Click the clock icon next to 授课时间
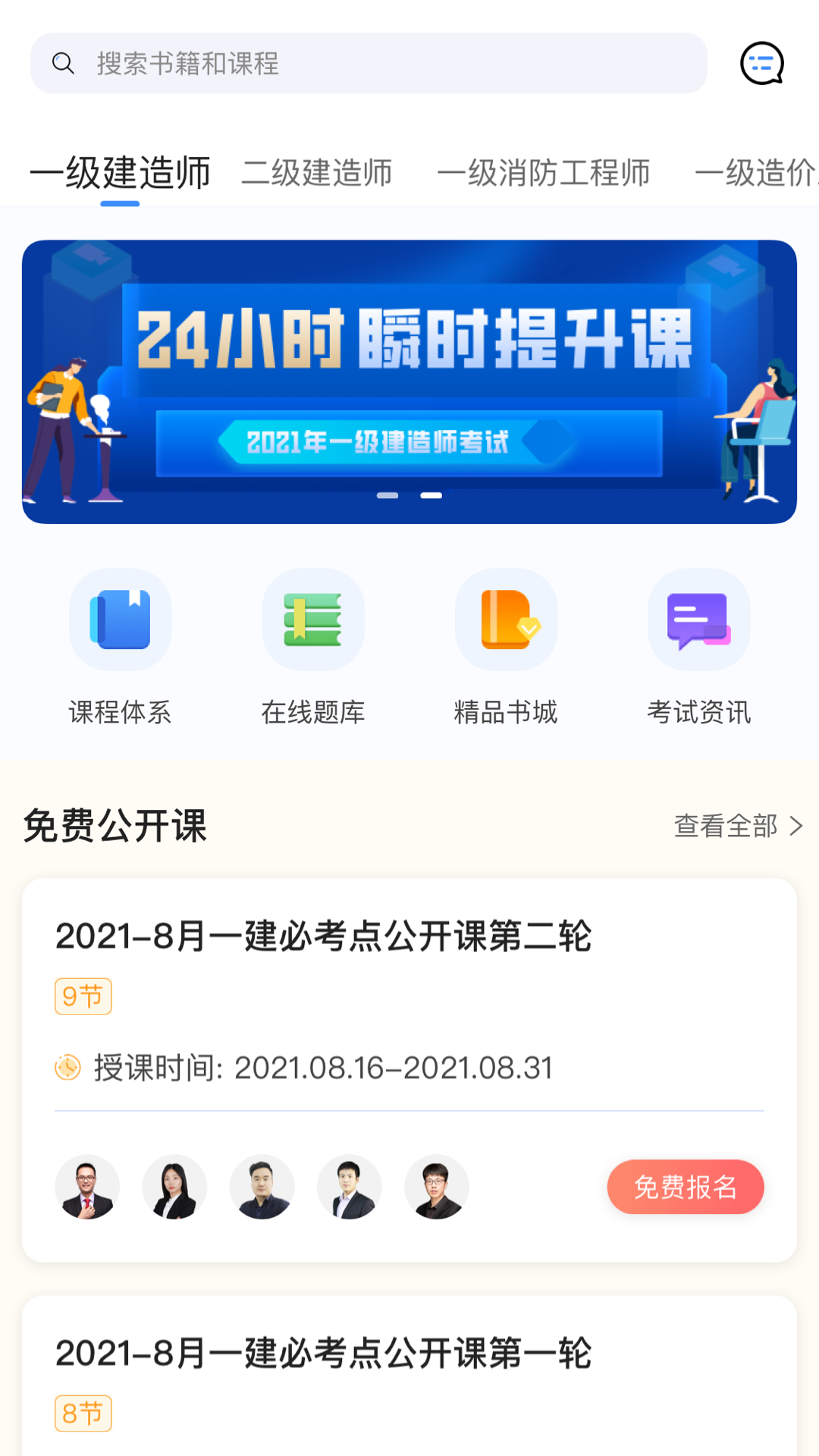 (x=67, y=1067)
